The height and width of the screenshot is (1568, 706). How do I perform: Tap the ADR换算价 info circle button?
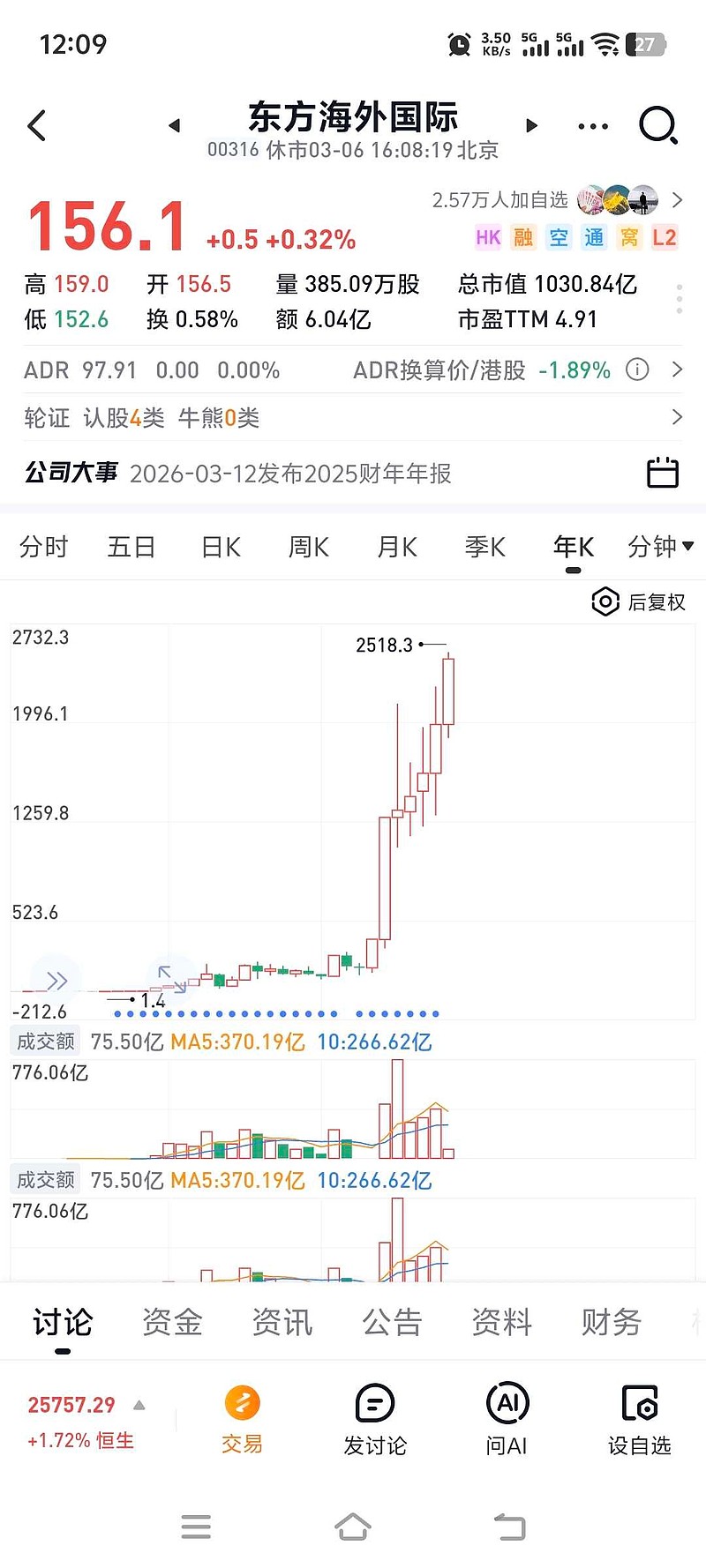coord(637,370)
